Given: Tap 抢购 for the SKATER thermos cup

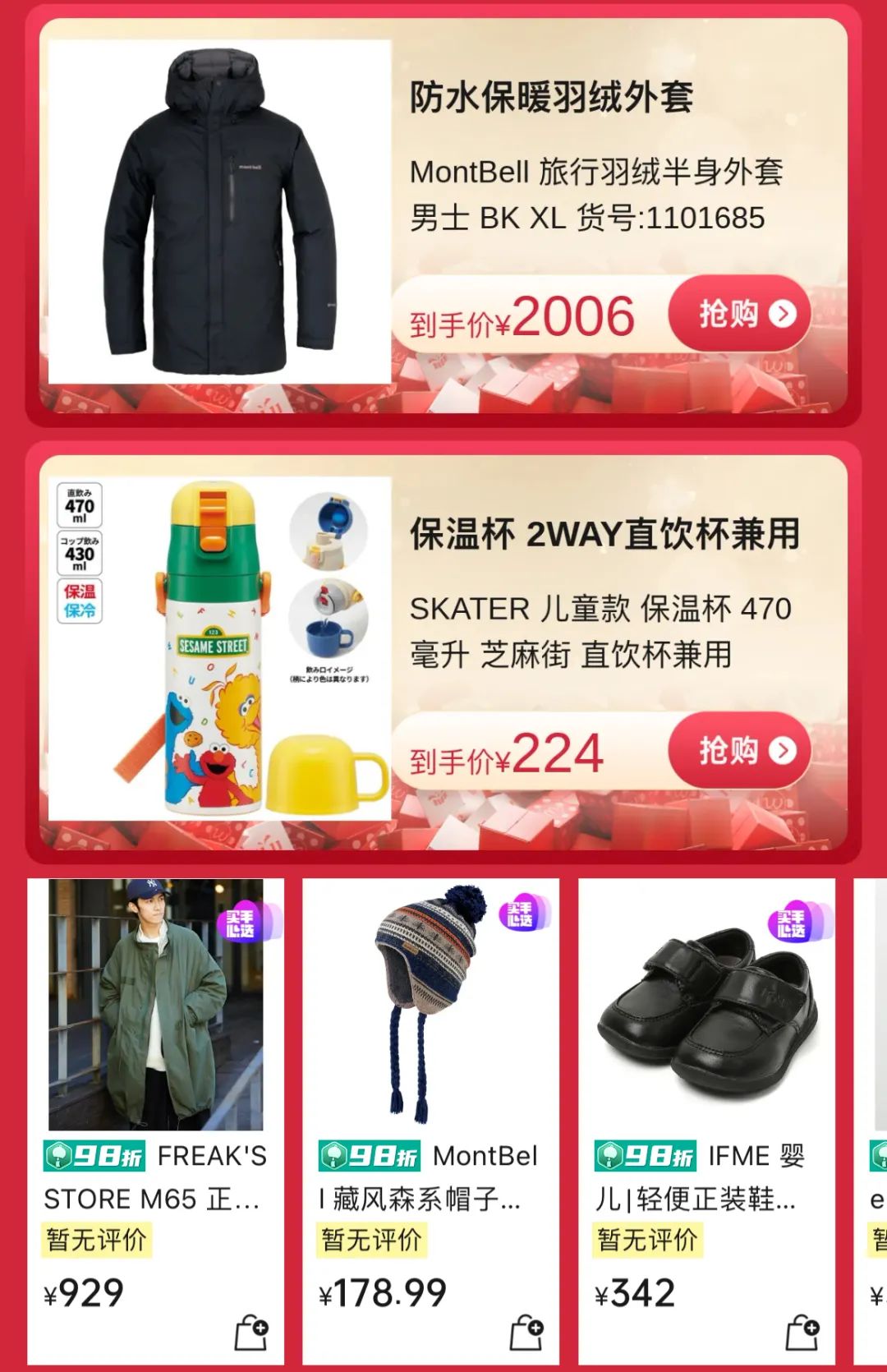Looking at the screenshot, I should [x=739, y=751].
